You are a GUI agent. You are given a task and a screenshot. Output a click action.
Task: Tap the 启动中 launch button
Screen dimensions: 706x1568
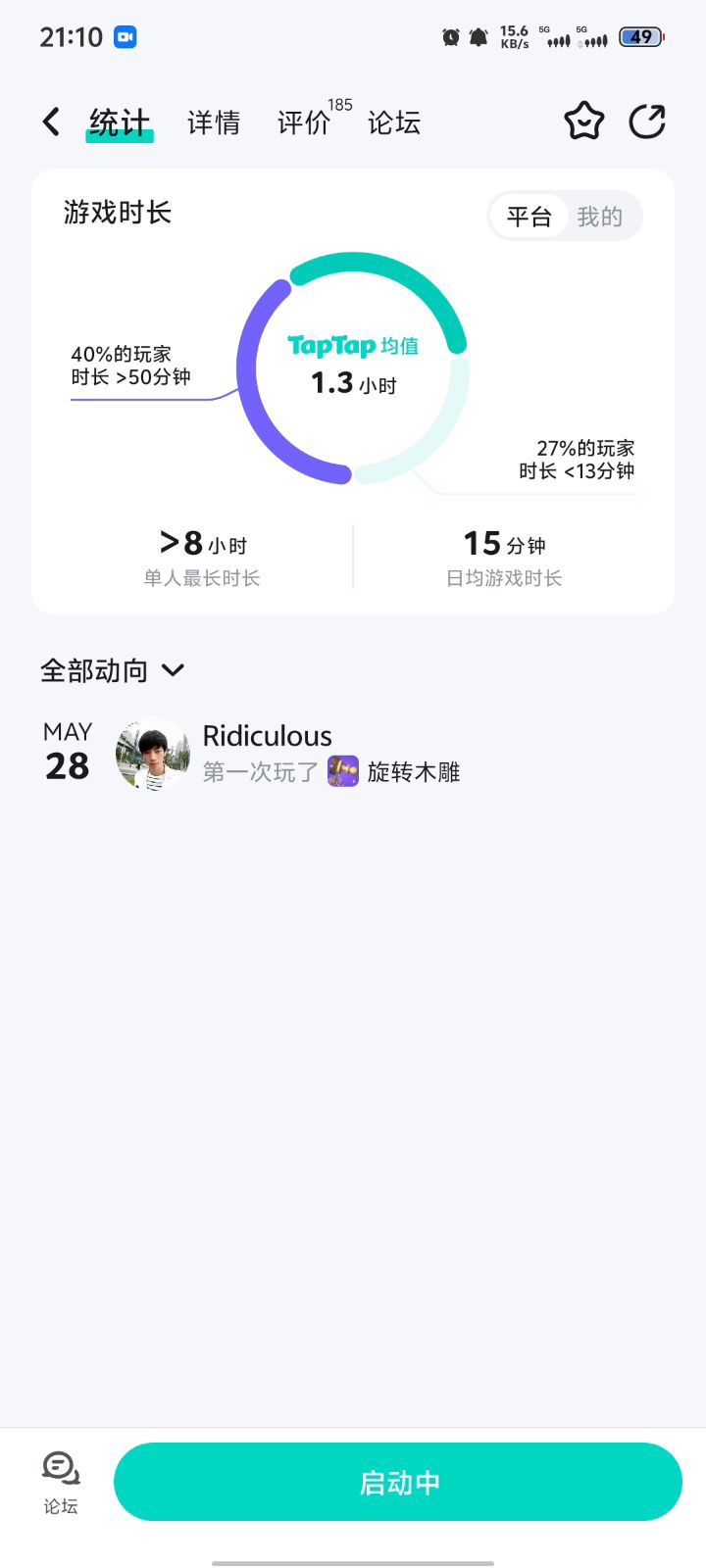point(398,1482)
